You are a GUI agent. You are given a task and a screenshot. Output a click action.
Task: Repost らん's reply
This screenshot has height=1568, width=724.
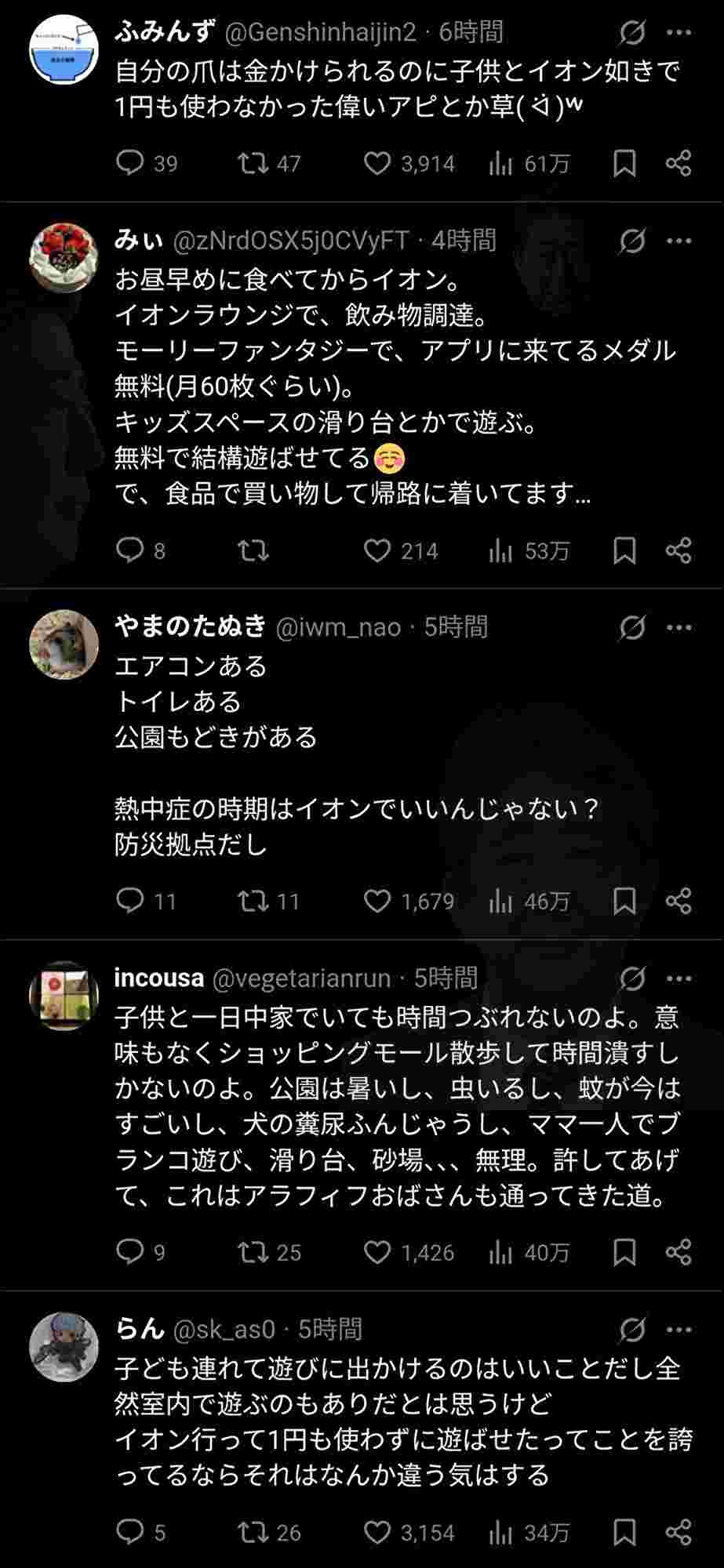coord(253,1531)
